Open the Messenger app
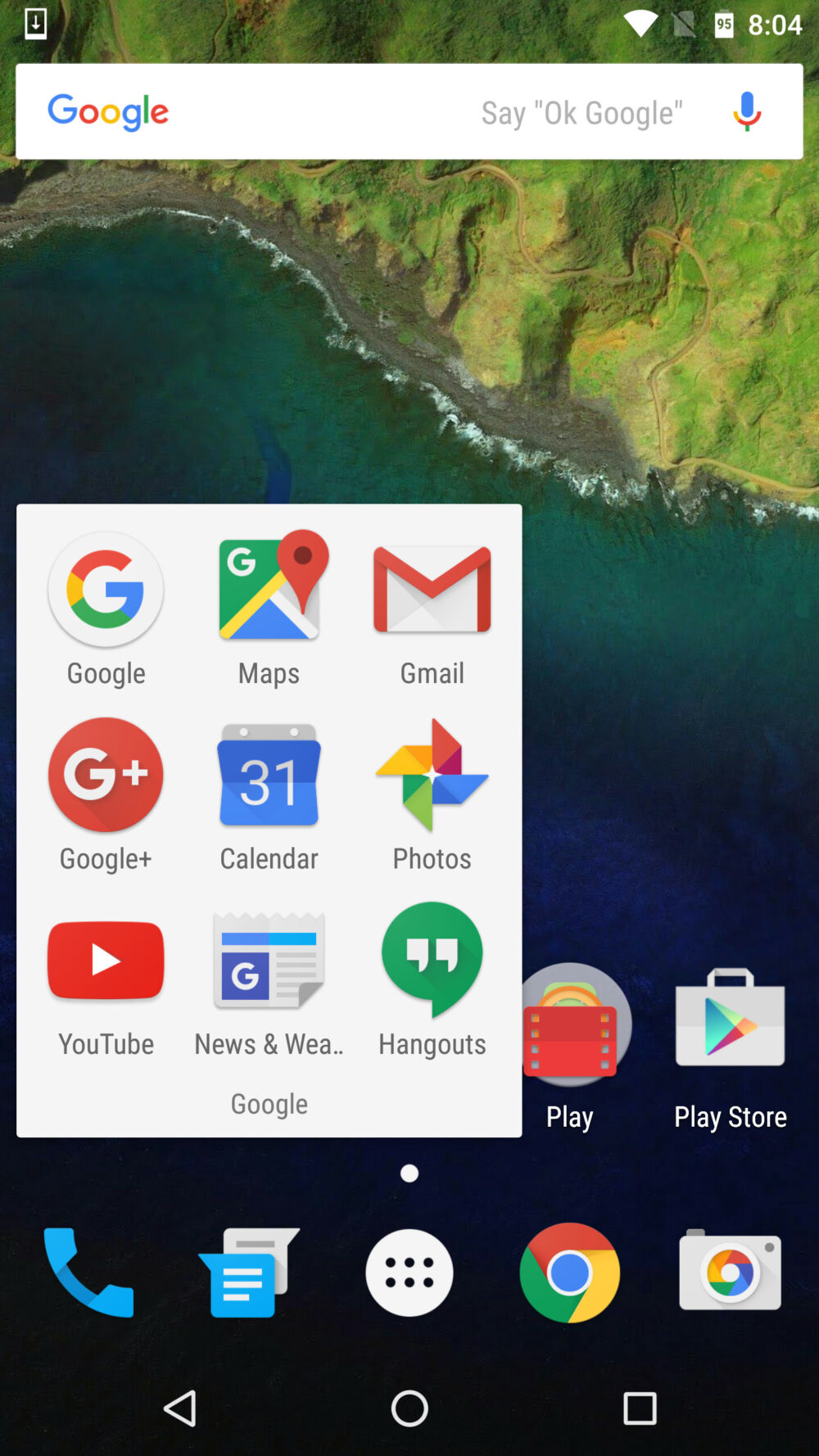819x1456 pixels. tap(248, 1273)
